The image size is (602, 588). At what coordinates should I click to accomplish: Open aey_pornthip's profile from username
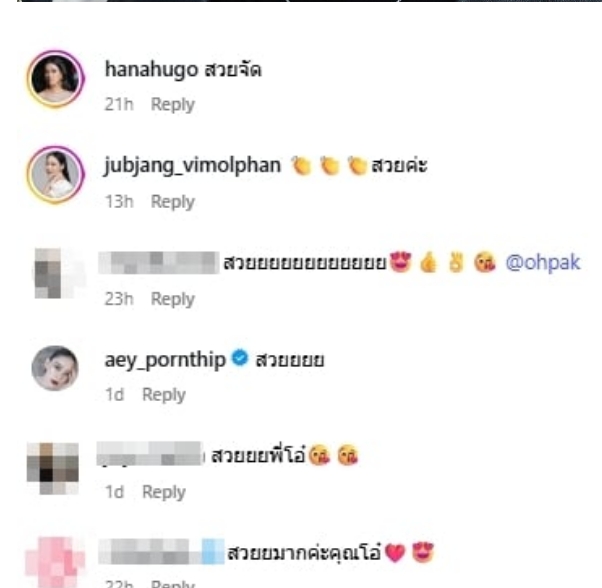[165, 360]
